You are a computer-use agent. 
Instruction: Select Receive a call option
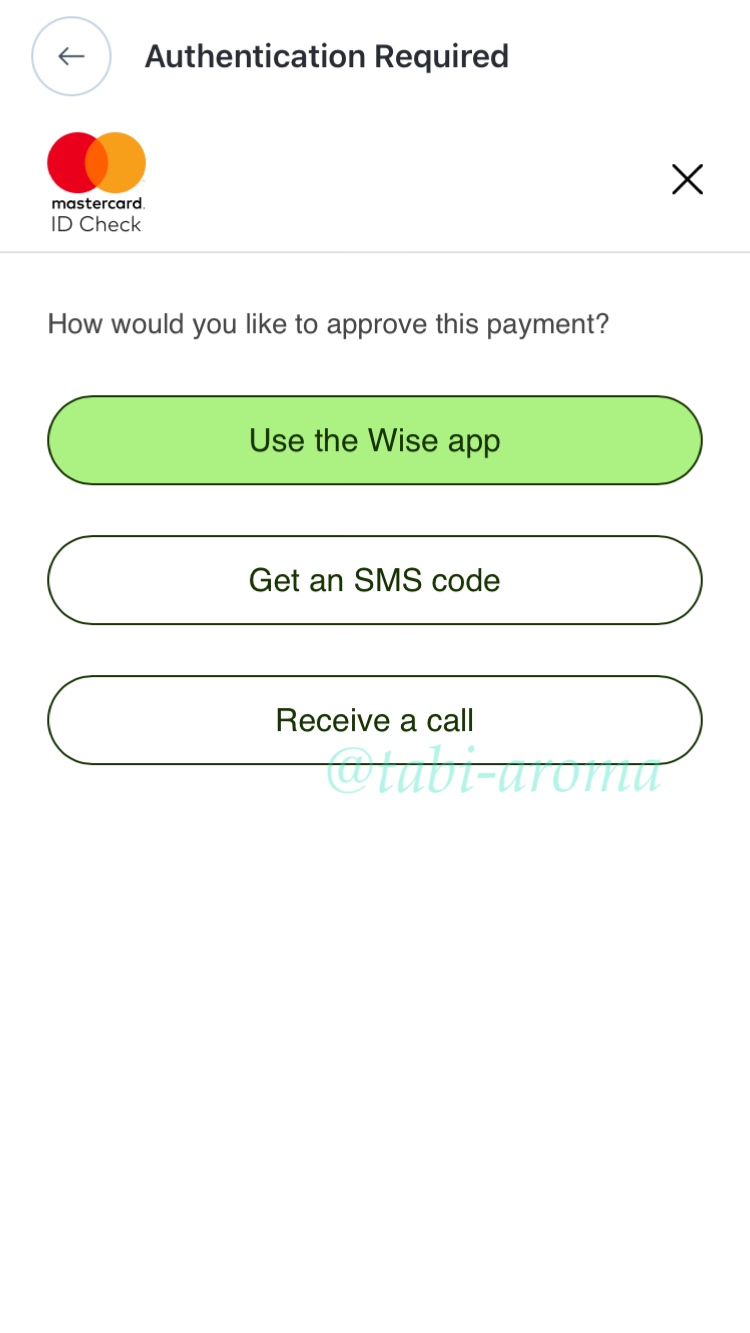pos(375,720)
